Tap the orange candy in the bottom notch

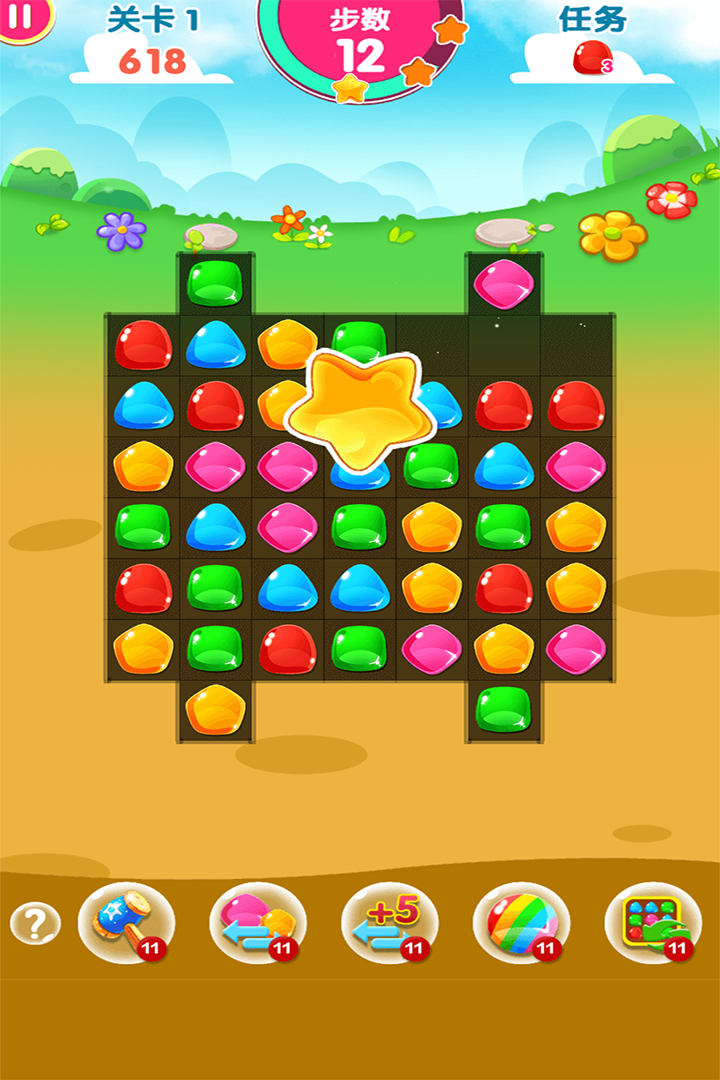tap(215, 709)
